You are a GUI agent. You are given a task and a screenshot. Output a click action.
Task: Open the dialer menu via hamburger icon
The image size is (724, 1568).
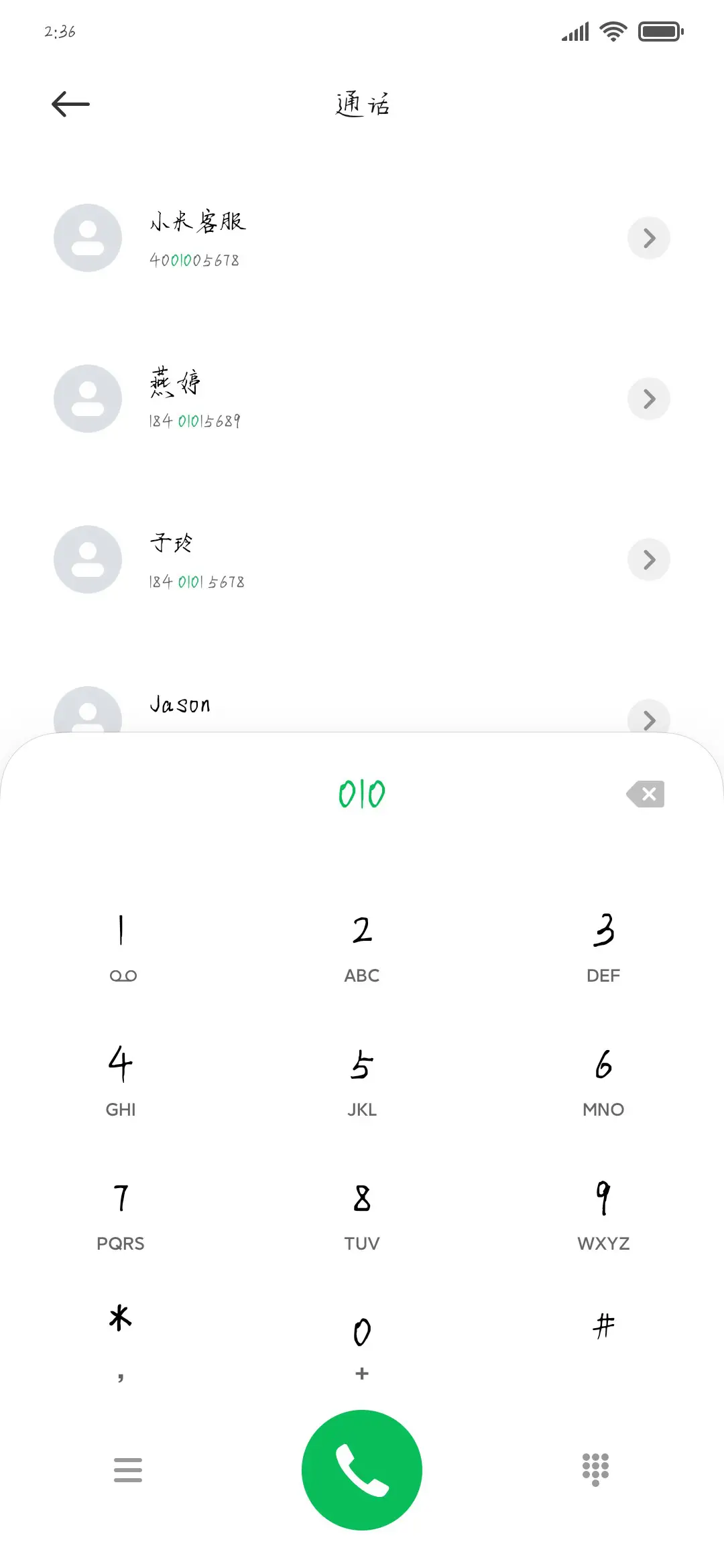tap(127, 1469)
